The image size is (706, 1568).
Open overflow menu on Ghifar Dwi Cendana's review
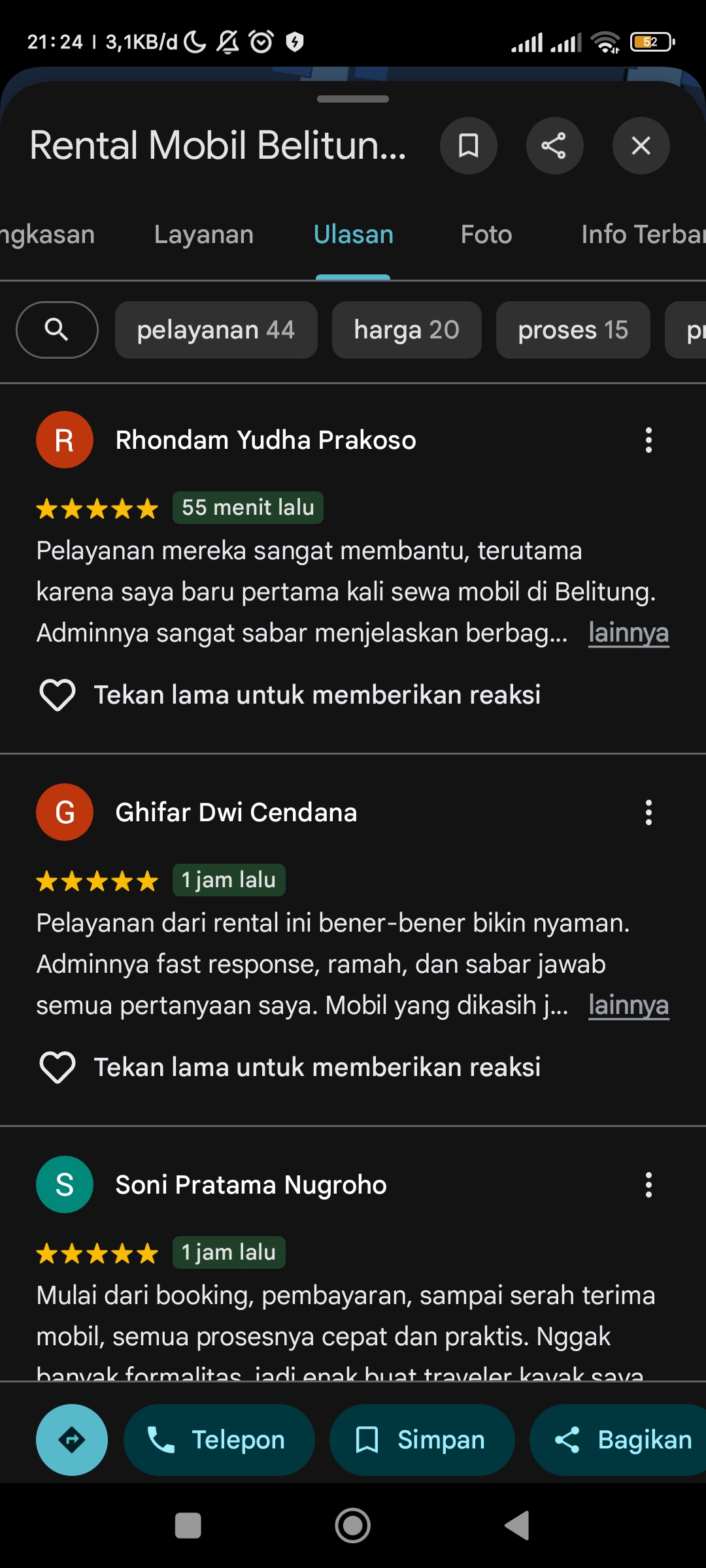[x=648, y=813]
